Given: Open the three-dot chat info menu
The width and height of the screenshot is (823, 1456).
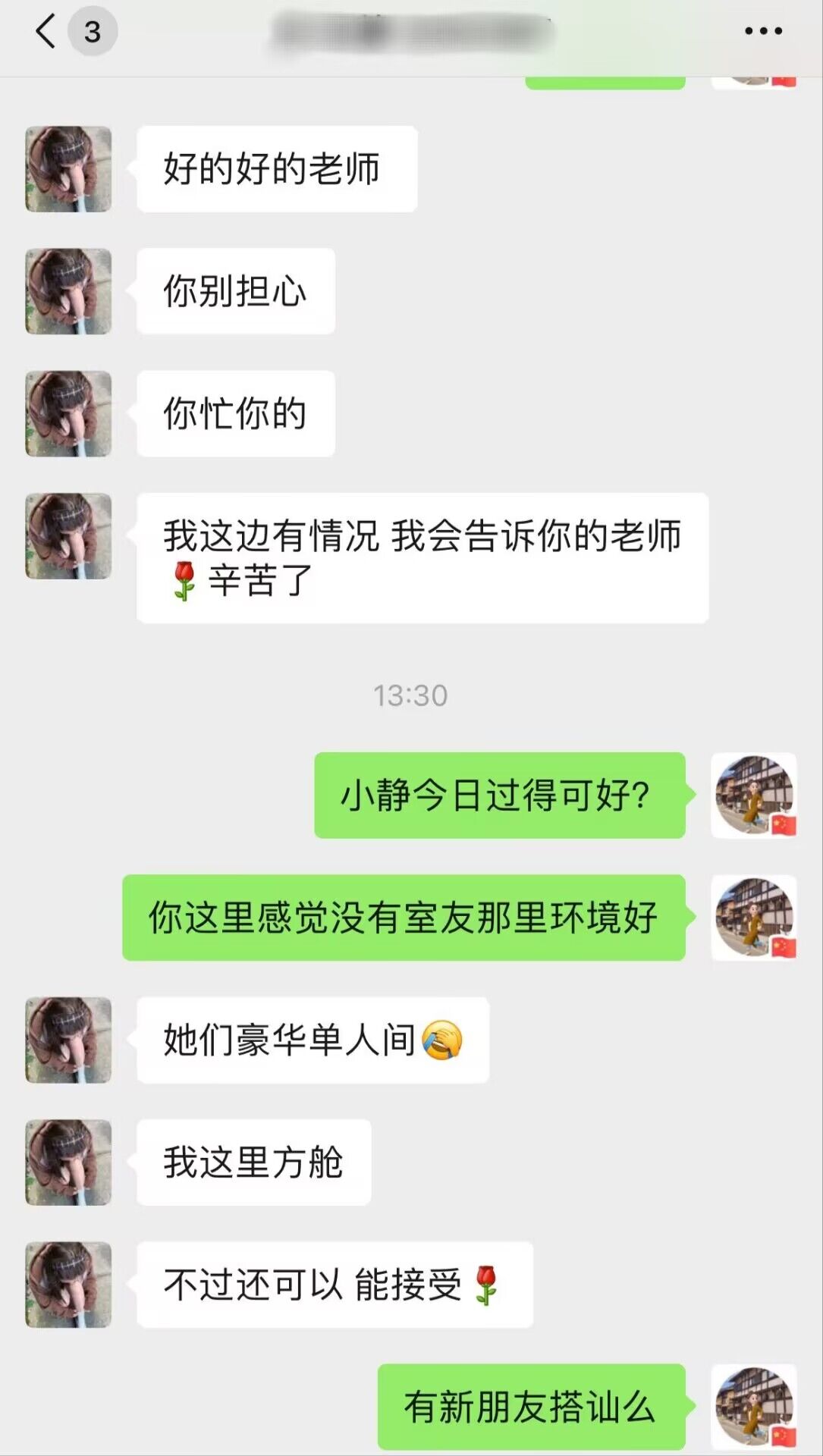Looking at the screenshot, I should (x=763, y=31).
